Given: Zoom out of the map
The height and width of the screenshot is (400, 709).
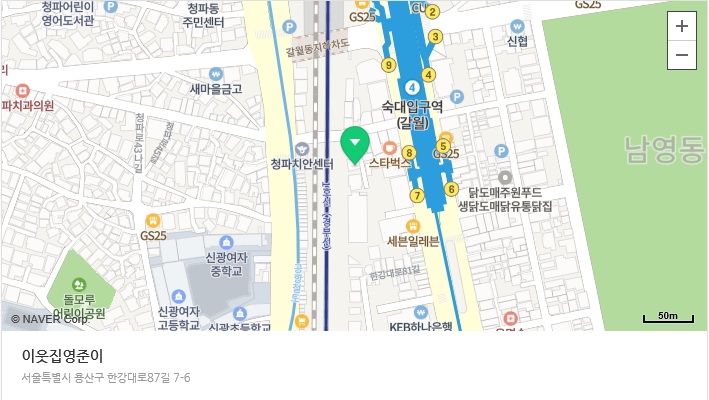Looking at the screenshot, I should click(x=682, y=55).
